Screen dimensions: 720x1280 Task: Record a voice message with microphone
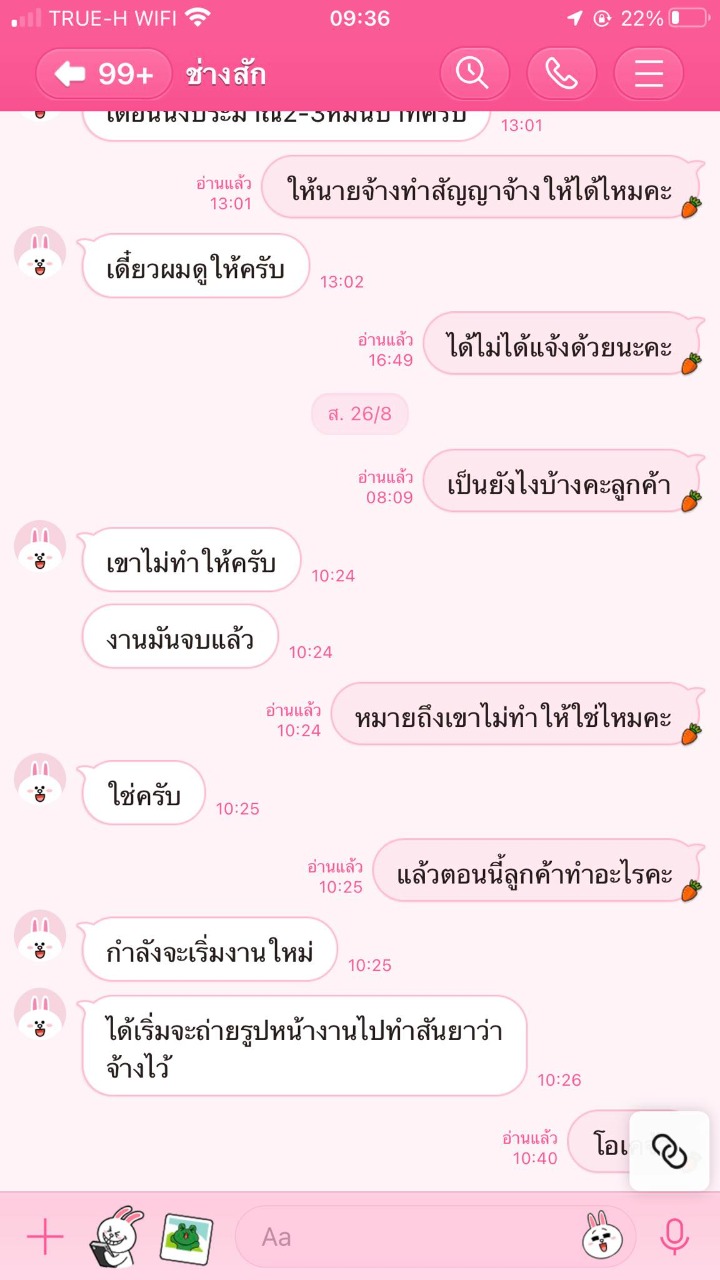click(x=675, y=1237)
